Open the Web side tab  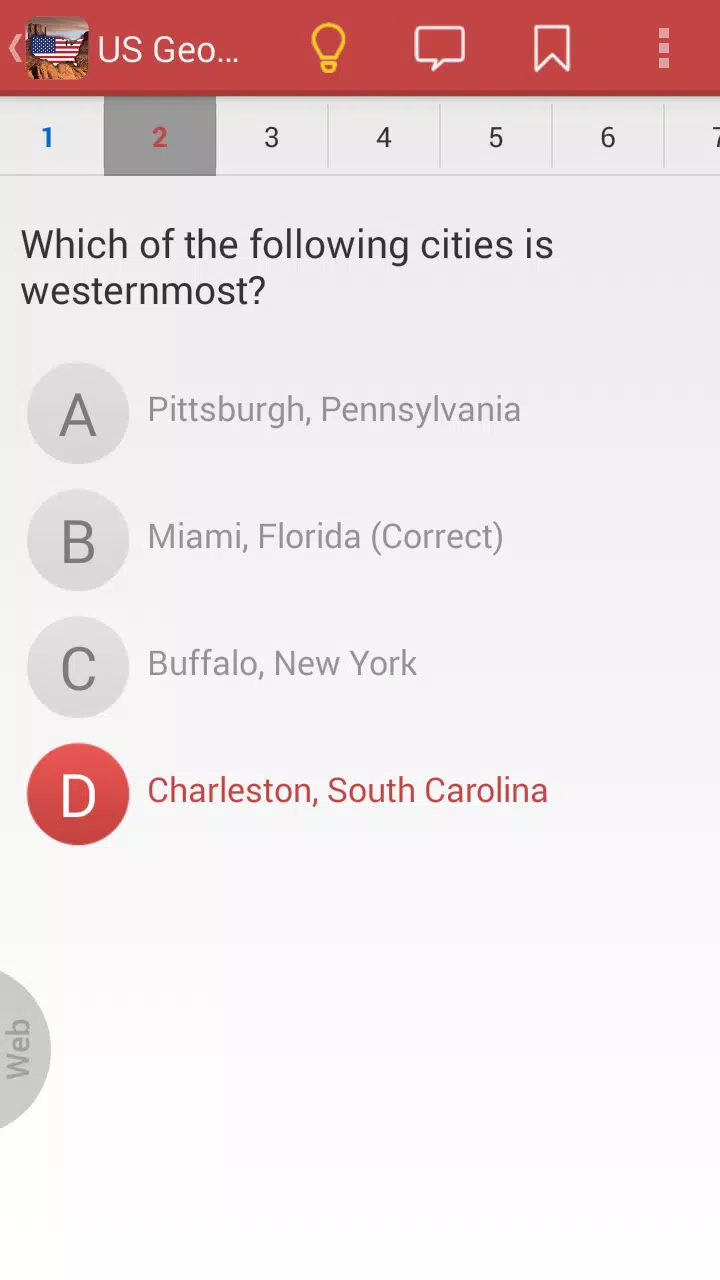pos(20,1050)
